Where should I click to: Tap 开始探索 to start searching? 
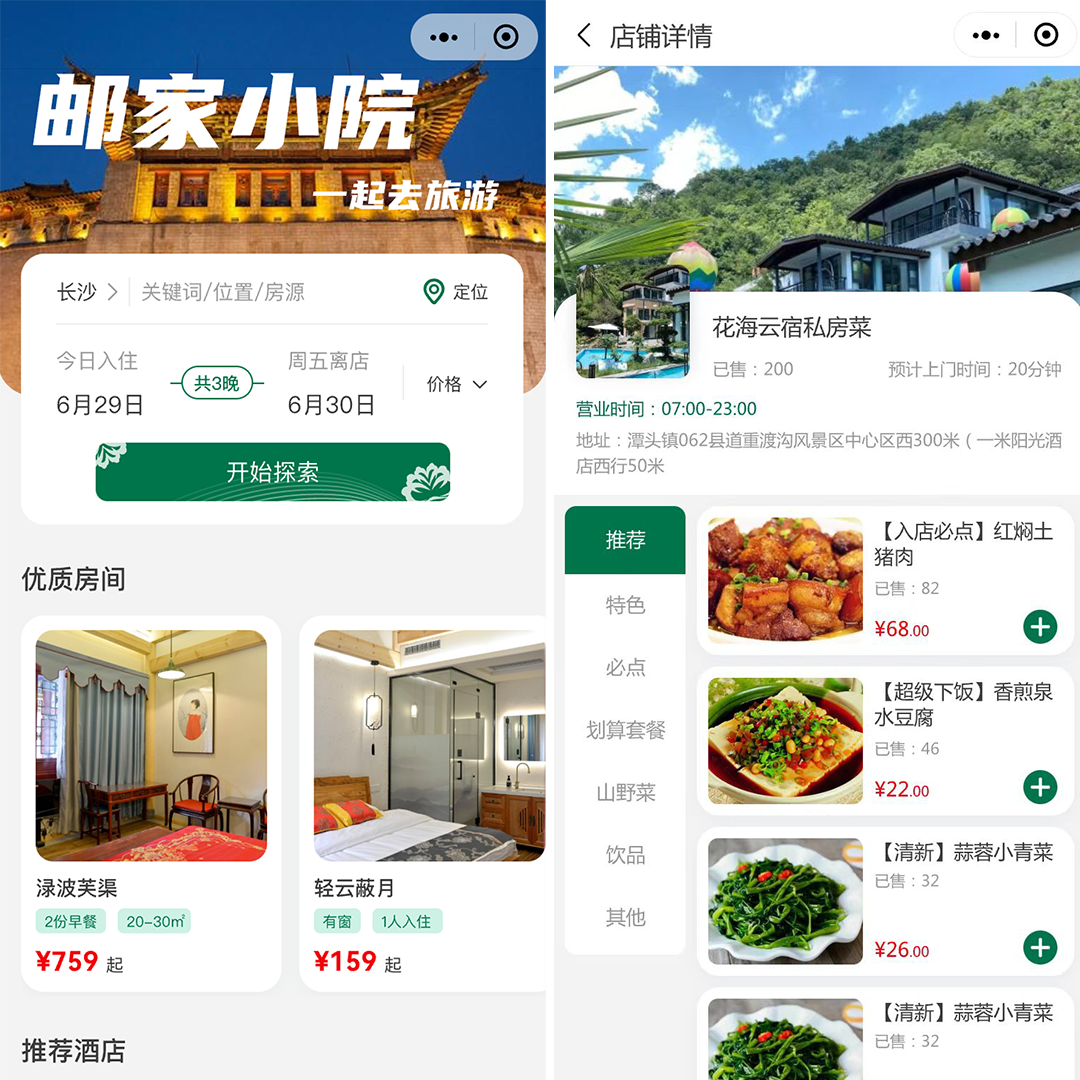(272, 472)
